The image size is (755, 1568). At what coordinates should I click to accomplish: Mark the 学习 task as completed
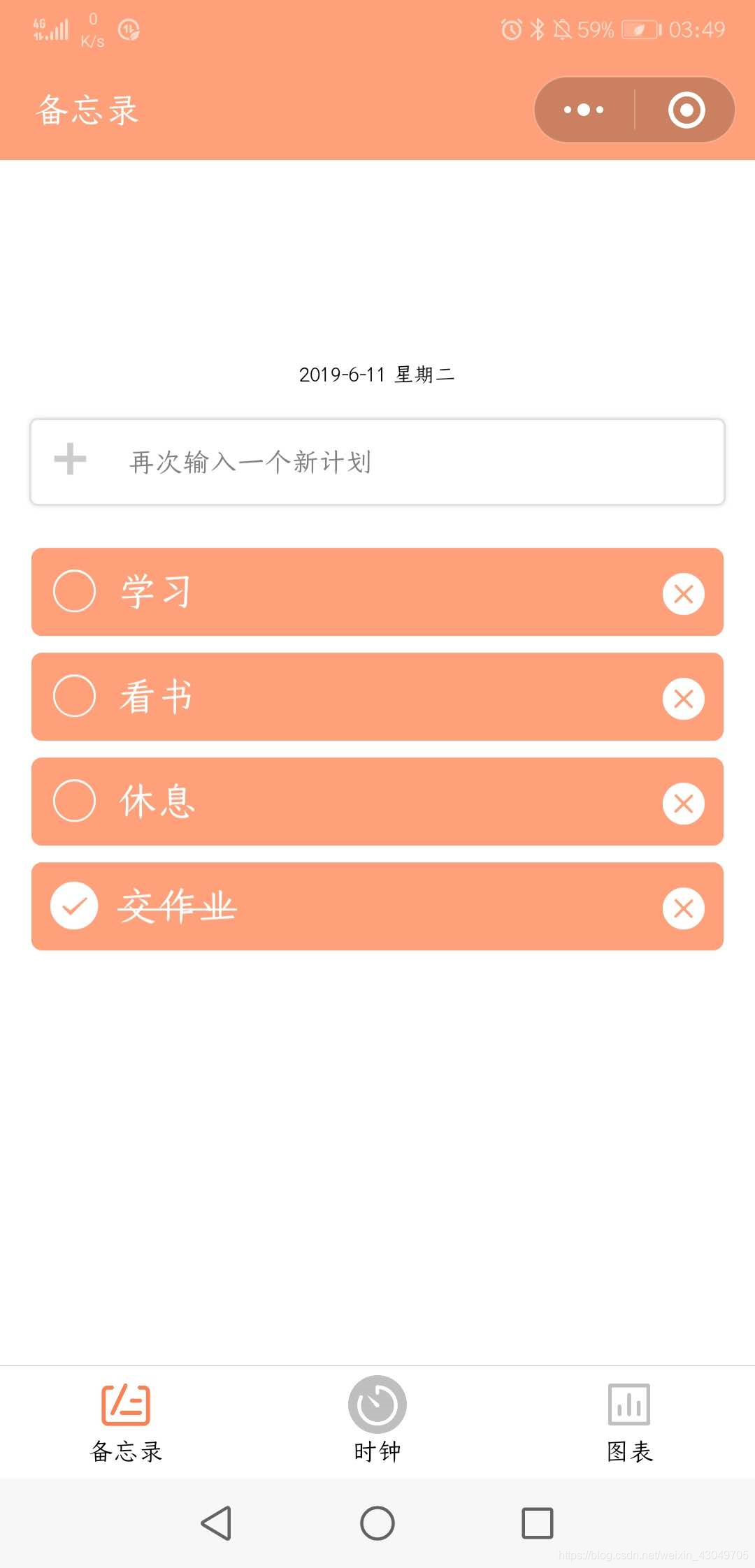click(x=75, y=591)
